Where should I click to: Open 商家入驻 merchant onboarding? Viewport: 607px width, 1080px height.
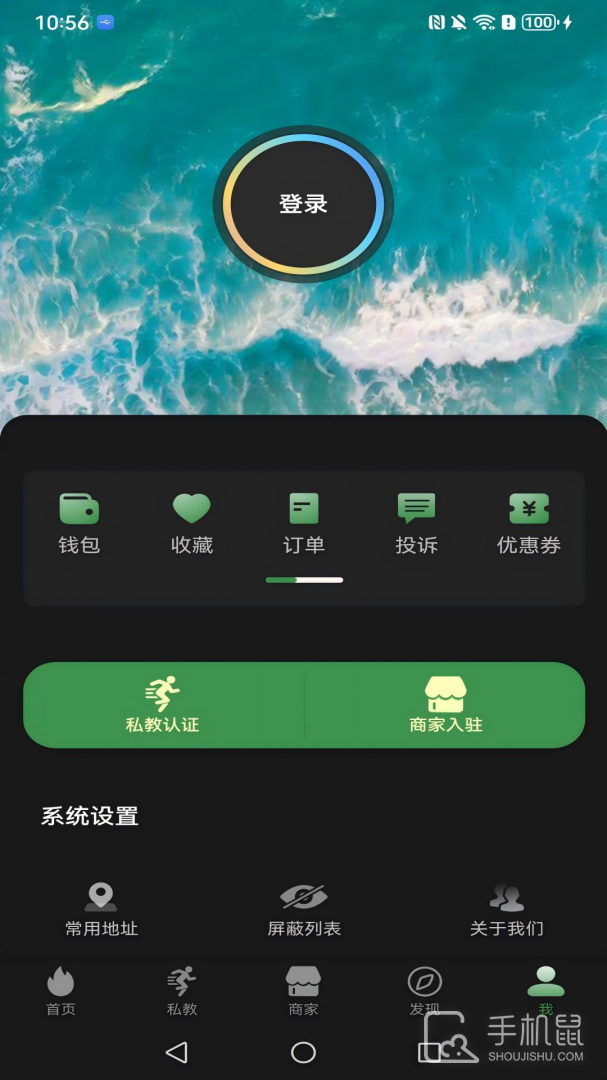(x=445, y=705)
